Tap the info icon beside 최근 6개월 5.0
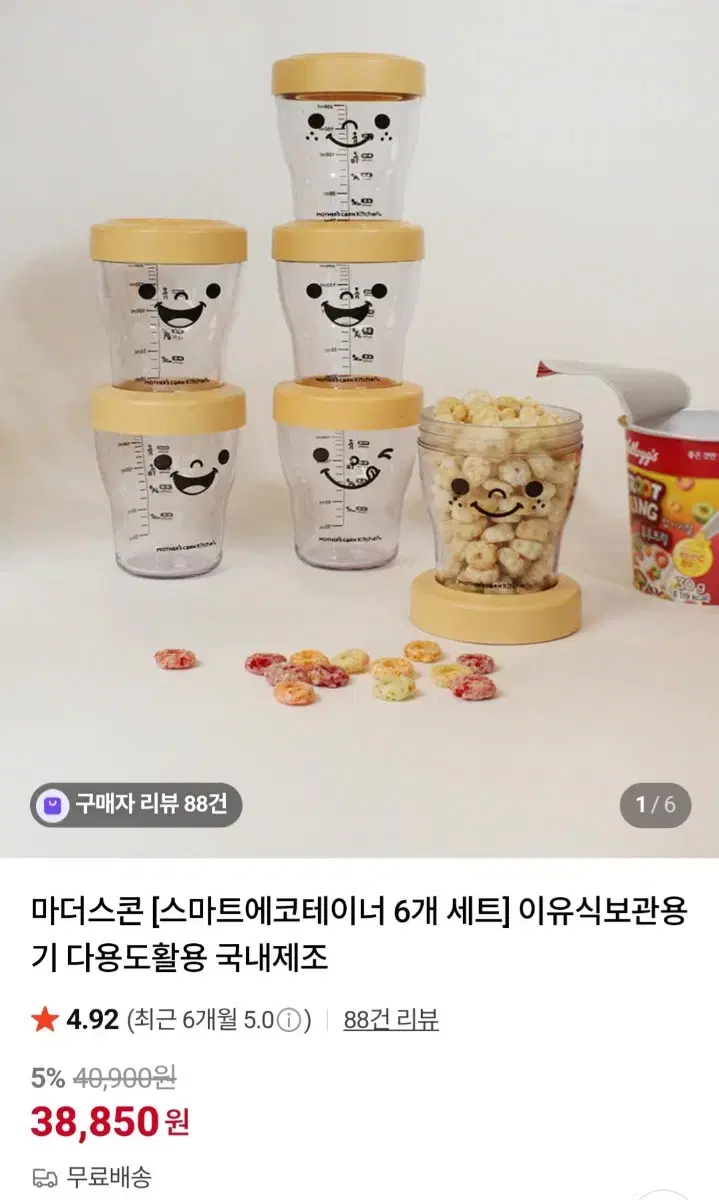This screenshot has height=1200, width=719. (x=289, y=1020)
